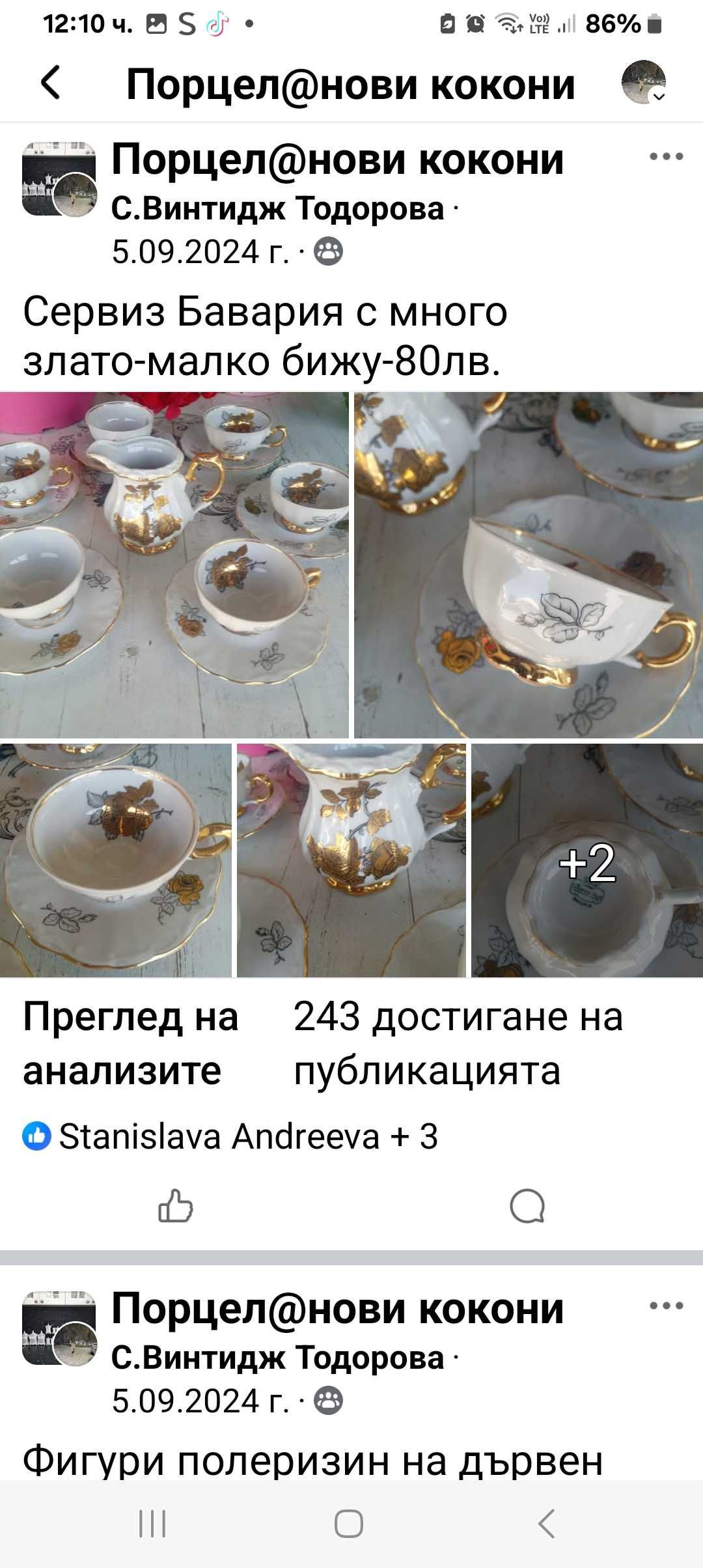Open overflow menu of Сервиз Бавария post
Viewport: 703px width, 1568px height.
pyautogui.click(x=666, y=156)
